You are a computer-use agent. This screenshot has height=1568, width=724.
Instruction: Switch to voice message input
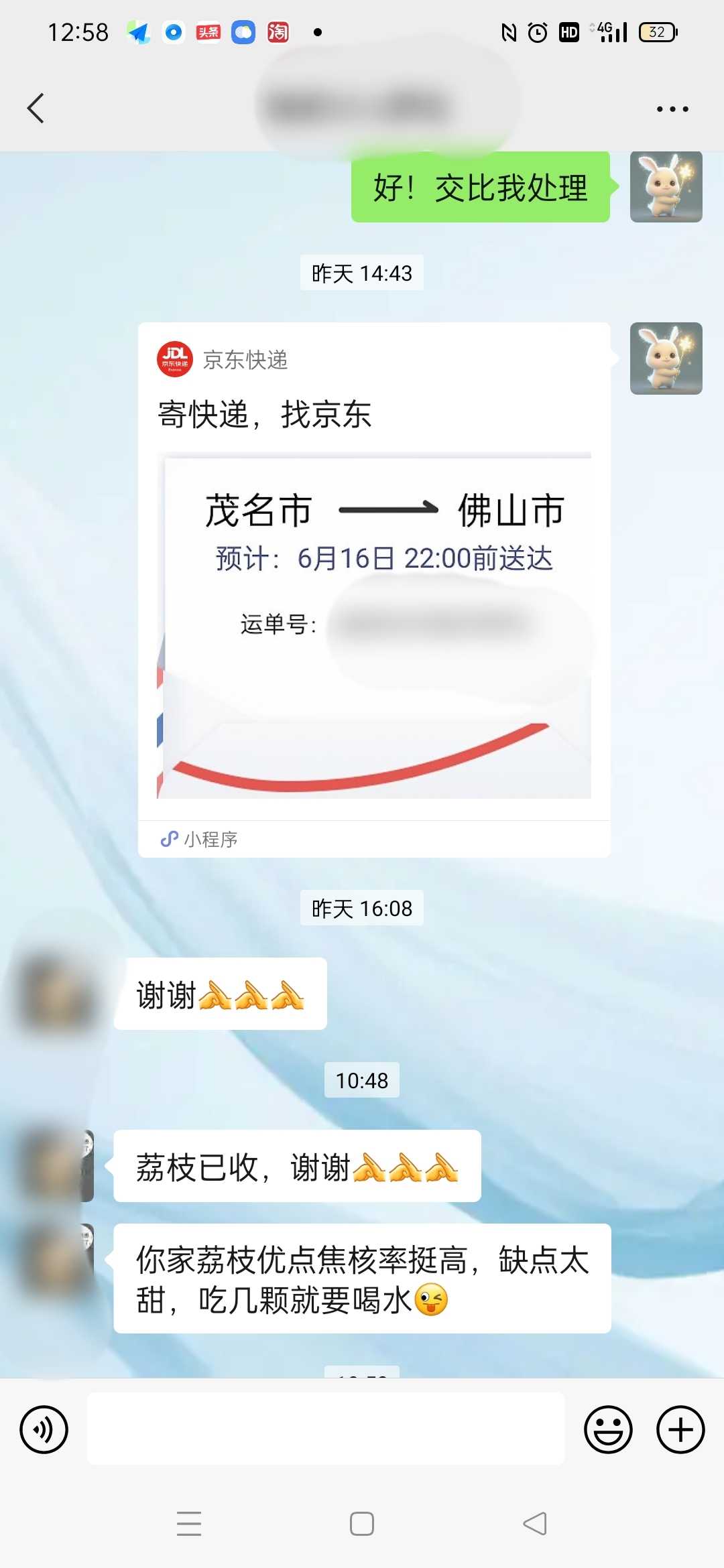click(x=44, y=1429)
